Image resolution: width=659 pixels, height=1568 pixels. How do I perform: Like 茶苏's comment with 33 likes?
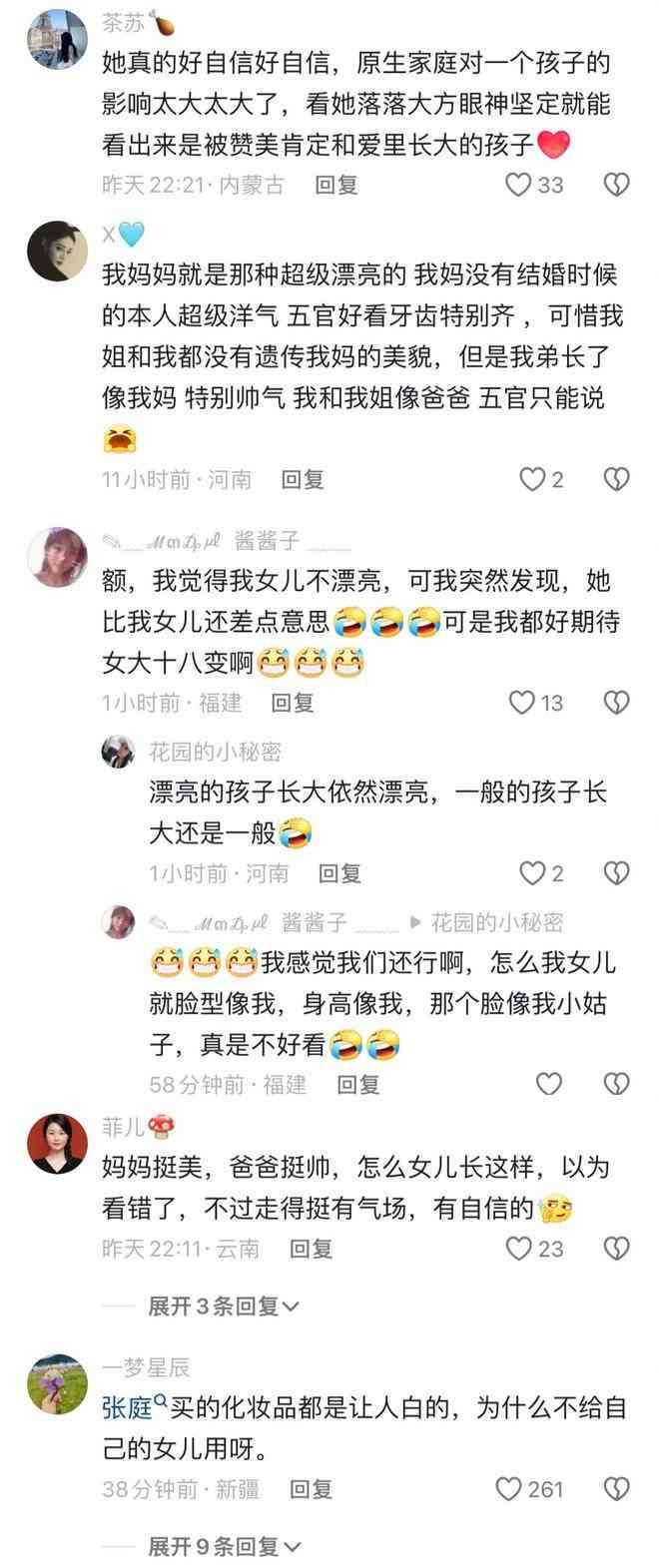pyautogui.click(x=519, y=184)
